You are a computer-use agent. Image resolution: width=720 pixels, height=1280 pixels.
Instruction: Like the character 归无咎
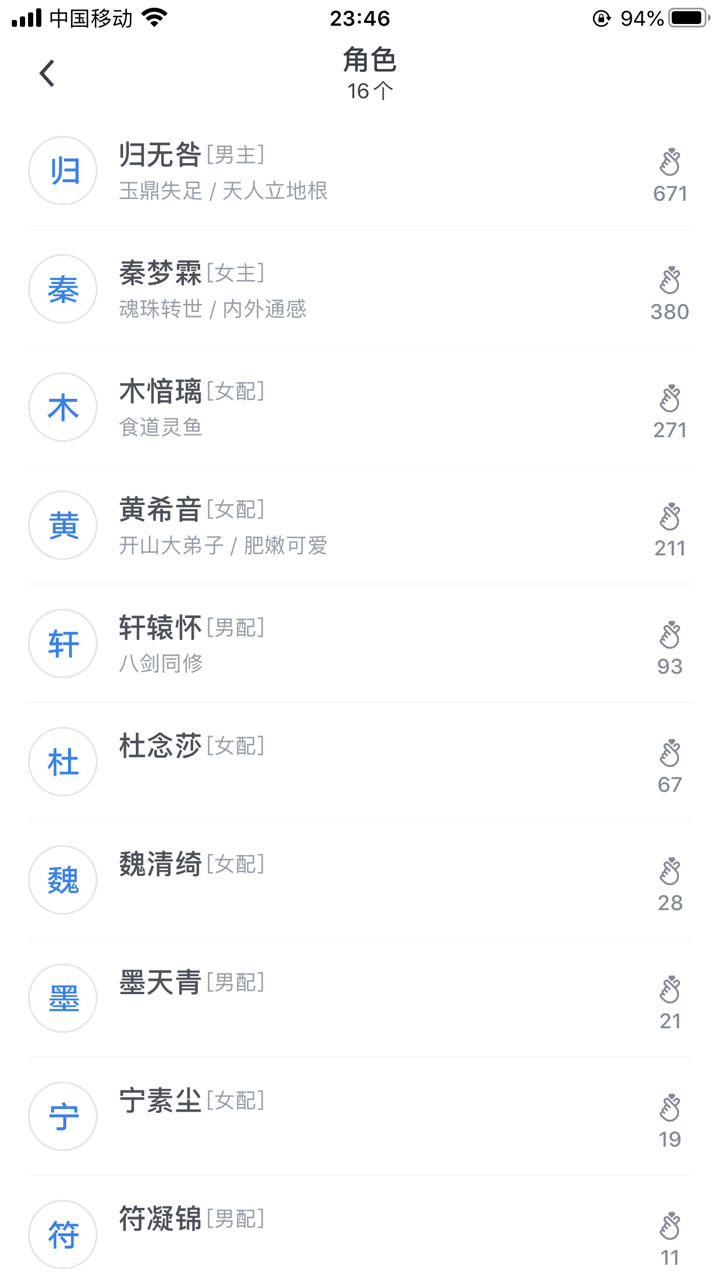click(x=670, y=163)
